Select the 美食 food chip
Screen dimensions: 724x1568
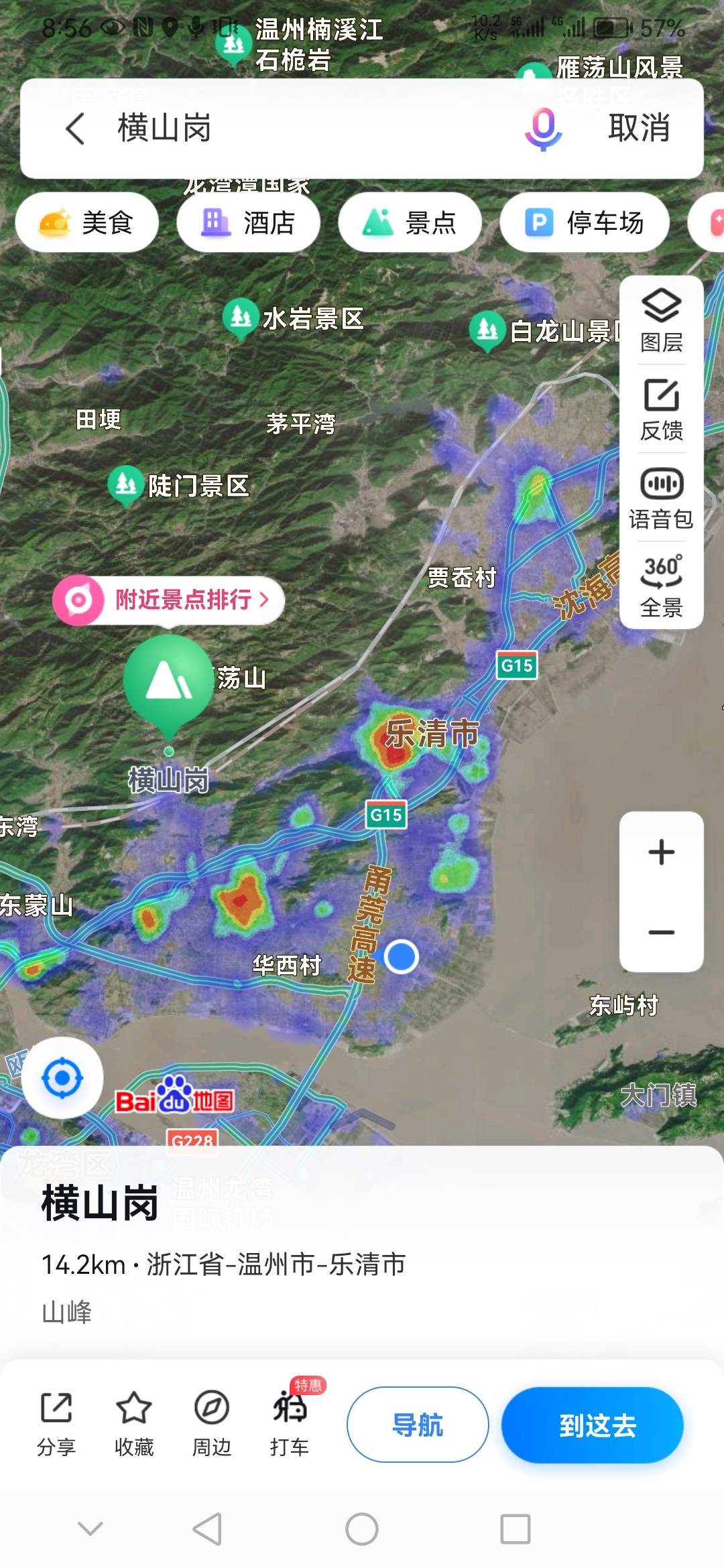click(x=87, y=222)
